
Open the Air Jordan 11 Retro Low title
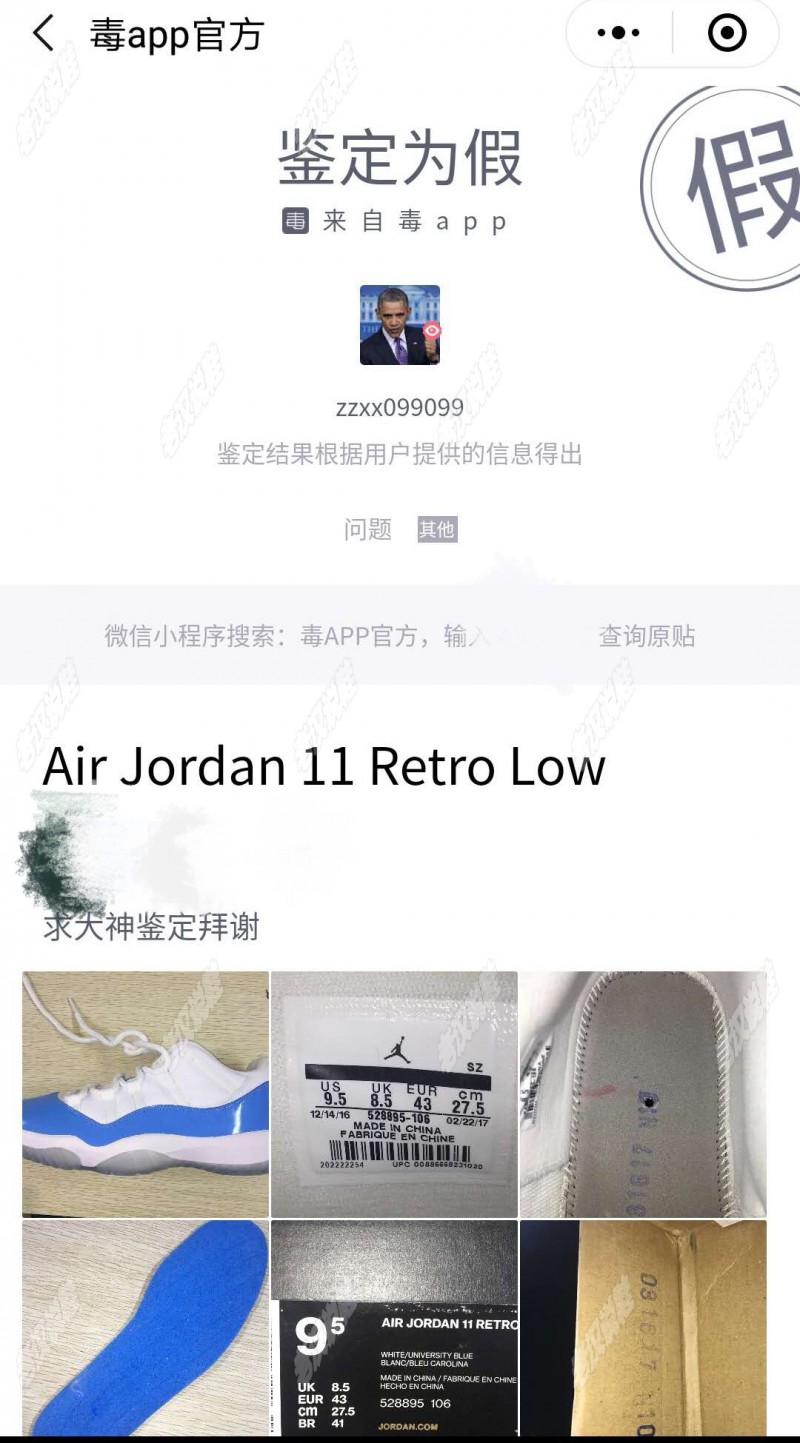(324, 767)
